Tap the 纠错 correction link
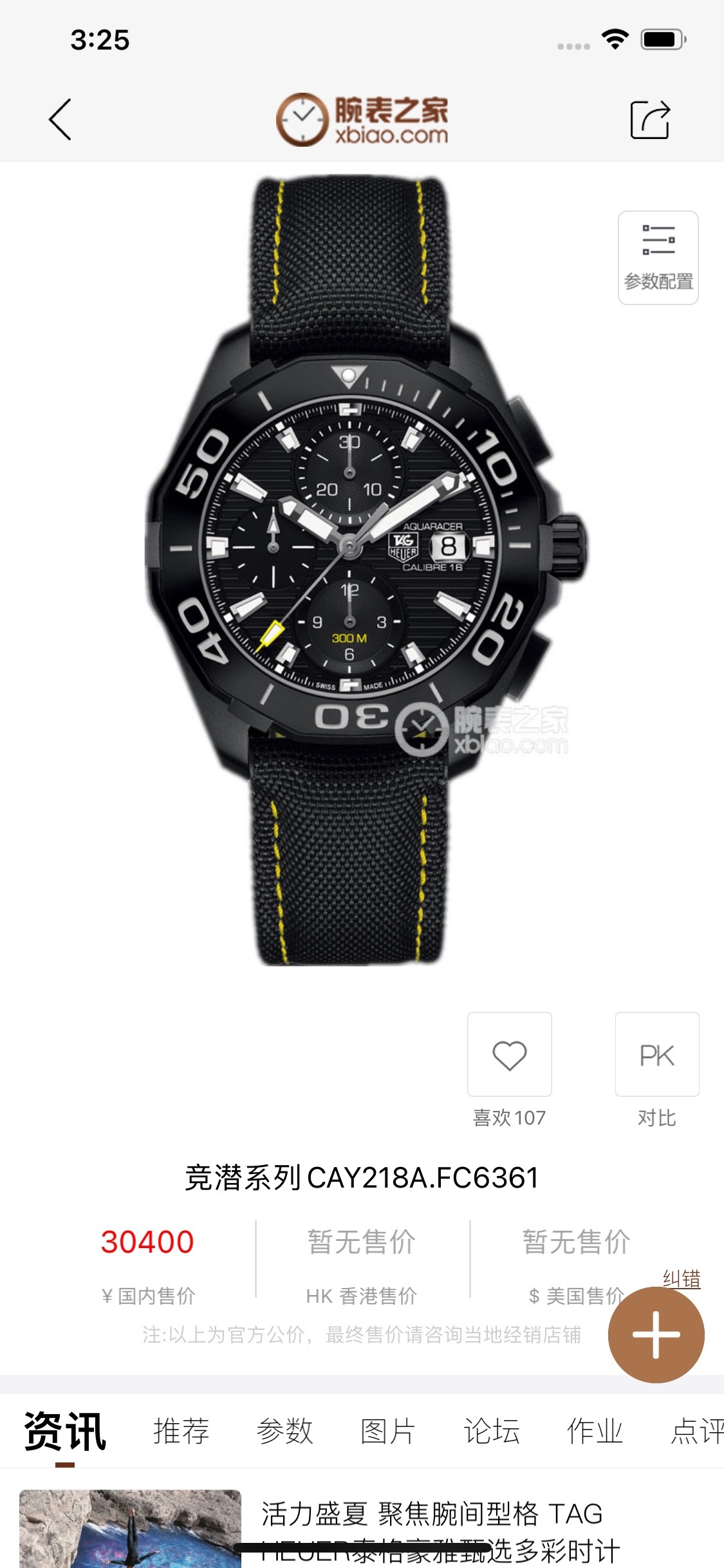724x1568 pixels. coord(682,1278)
